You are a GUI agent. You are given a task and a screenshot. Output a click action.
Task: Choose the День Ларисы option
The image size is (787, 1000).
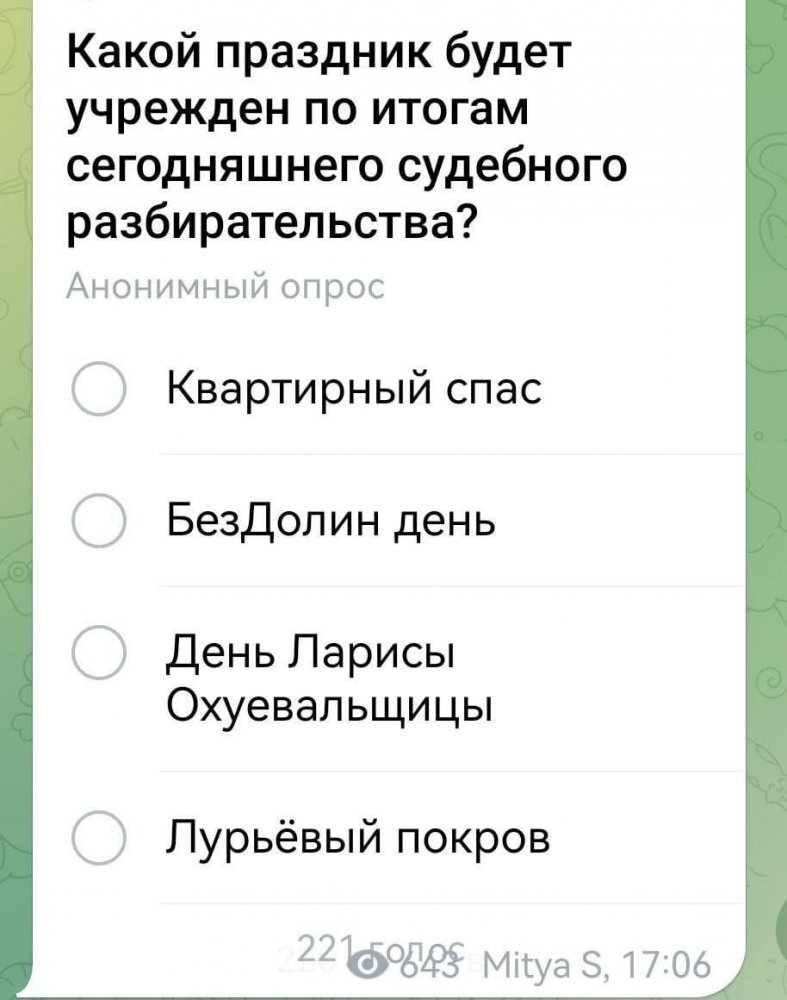(x=99, y=657)
